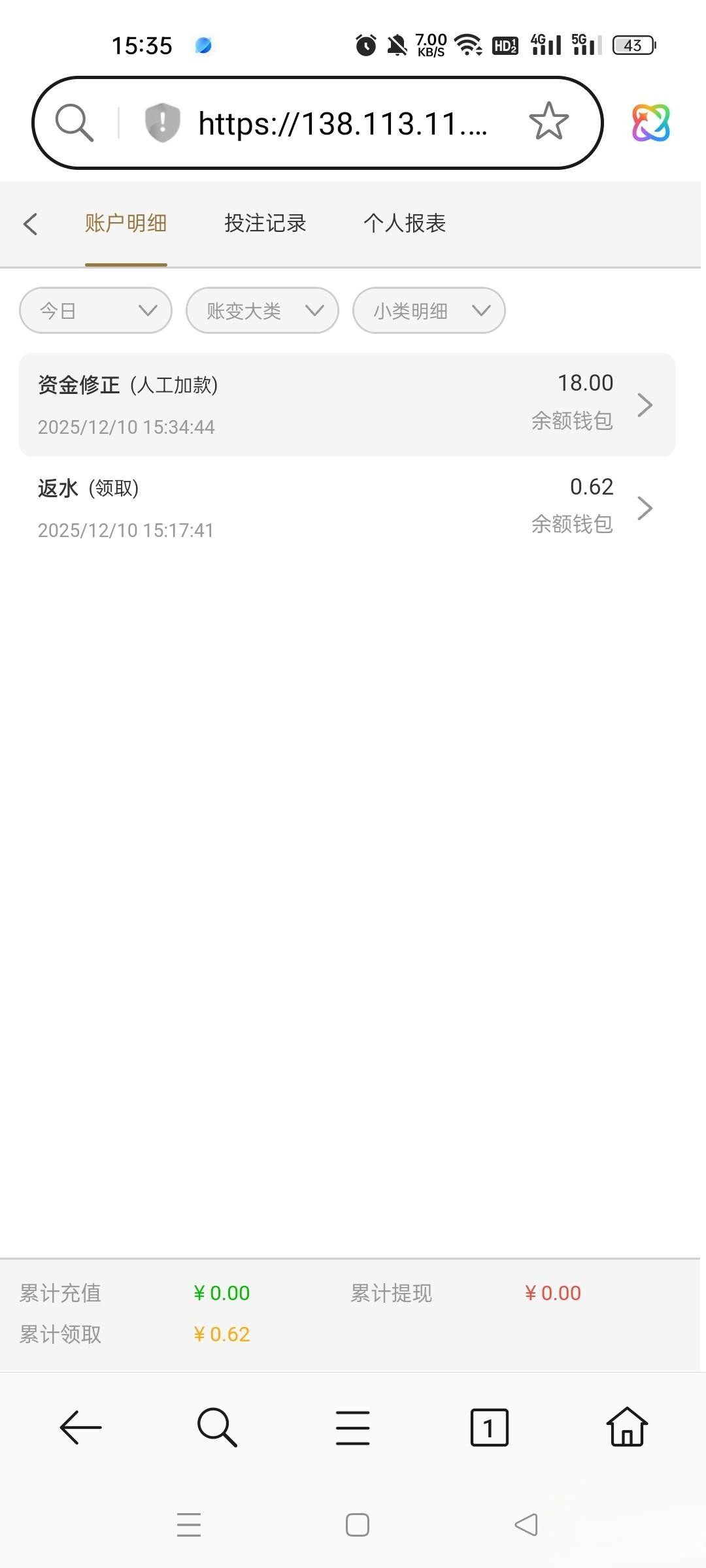Image resolution: width=706 pixels, height=1568 pixels.
Task: Go to the browser home page
Action: [627, 1428]
